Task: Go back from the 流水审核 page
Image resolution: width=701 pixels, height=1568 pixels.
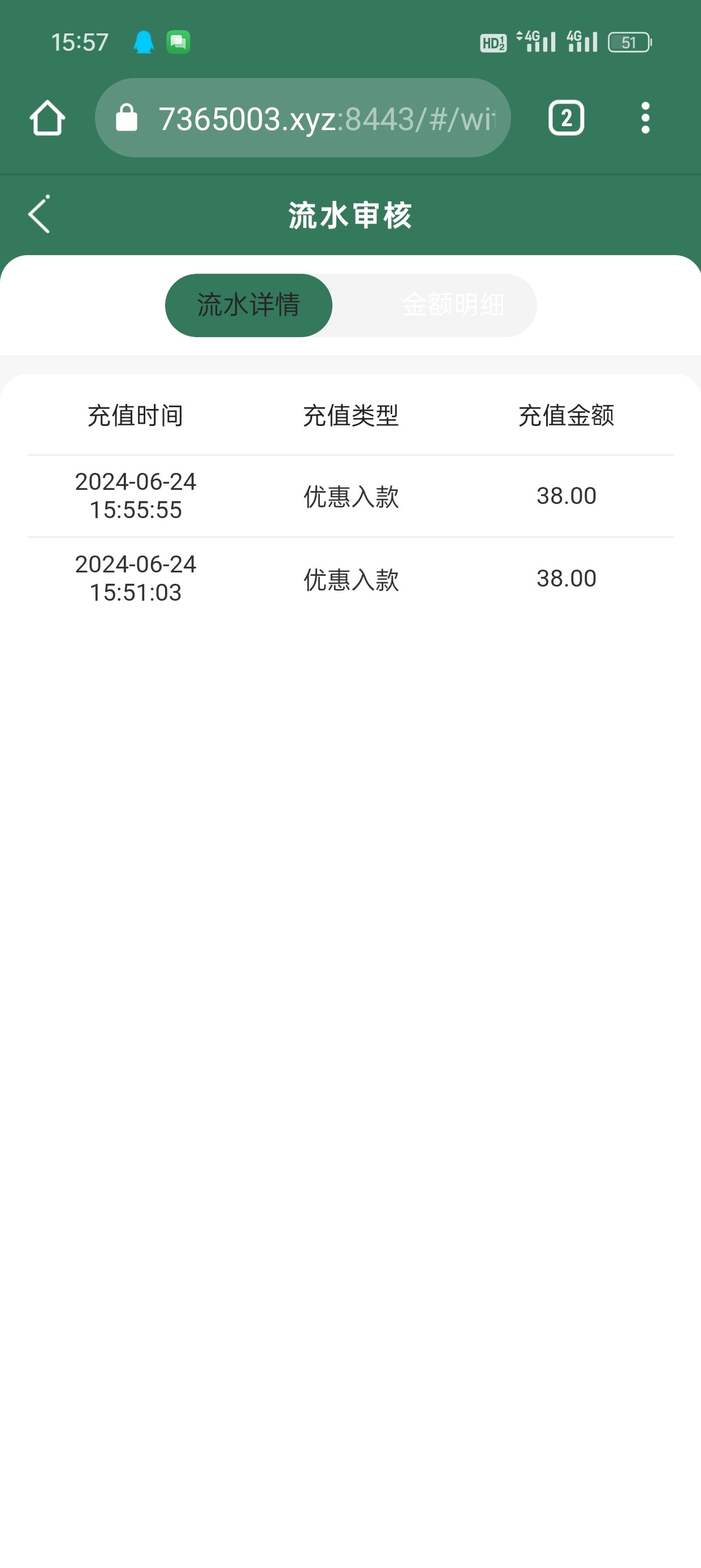Action: (x=40, y=215)
